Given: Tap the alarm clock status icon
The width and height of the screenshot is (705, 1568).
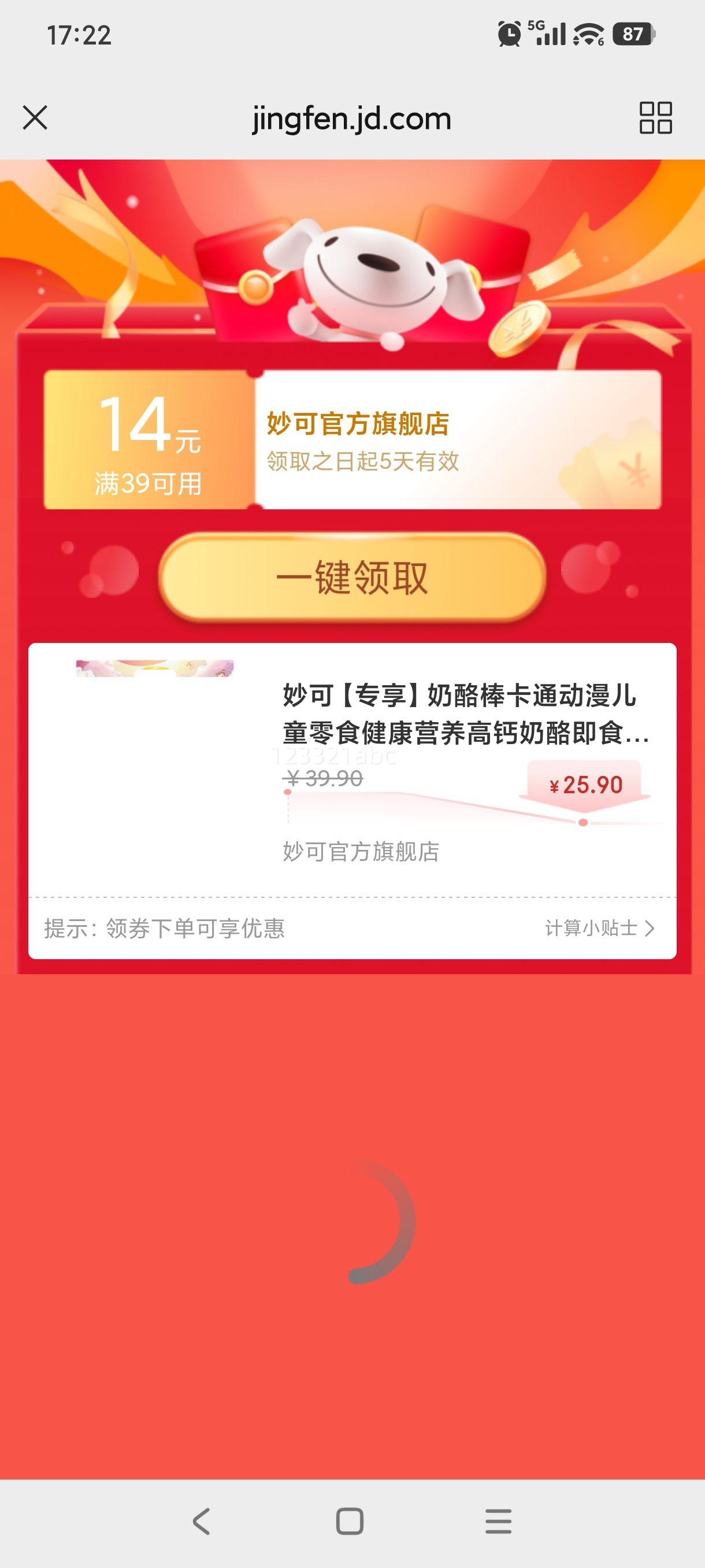Looking at the screenshot, I should [509, 35].
